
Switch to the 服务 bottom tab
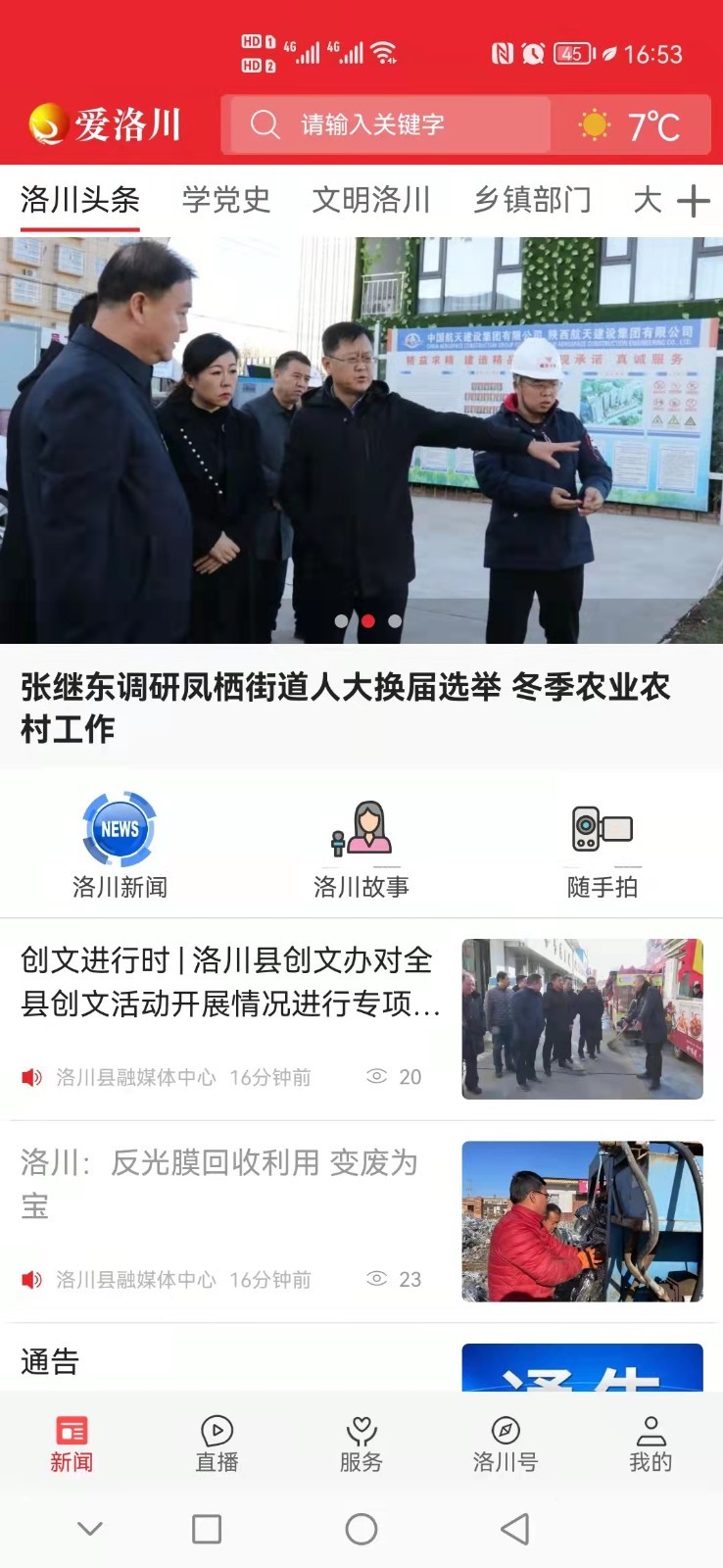(361, 1443)
